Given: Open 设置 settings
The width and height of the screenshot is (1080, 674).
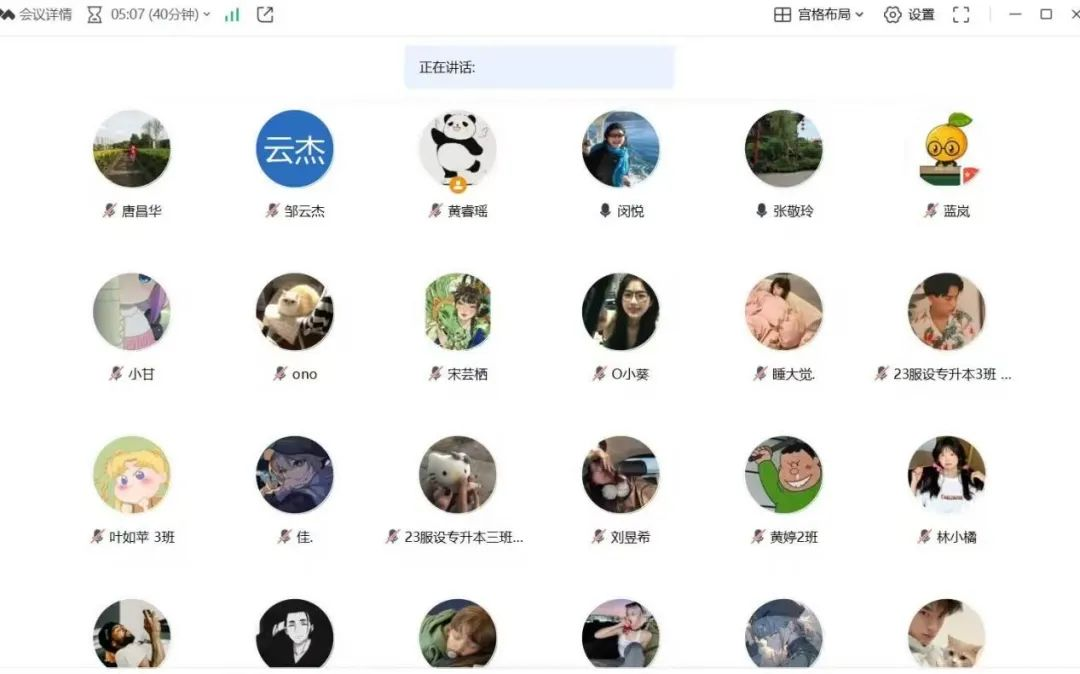Looking at the screenshot, I should pyautogui.click(x=909, y=15).
